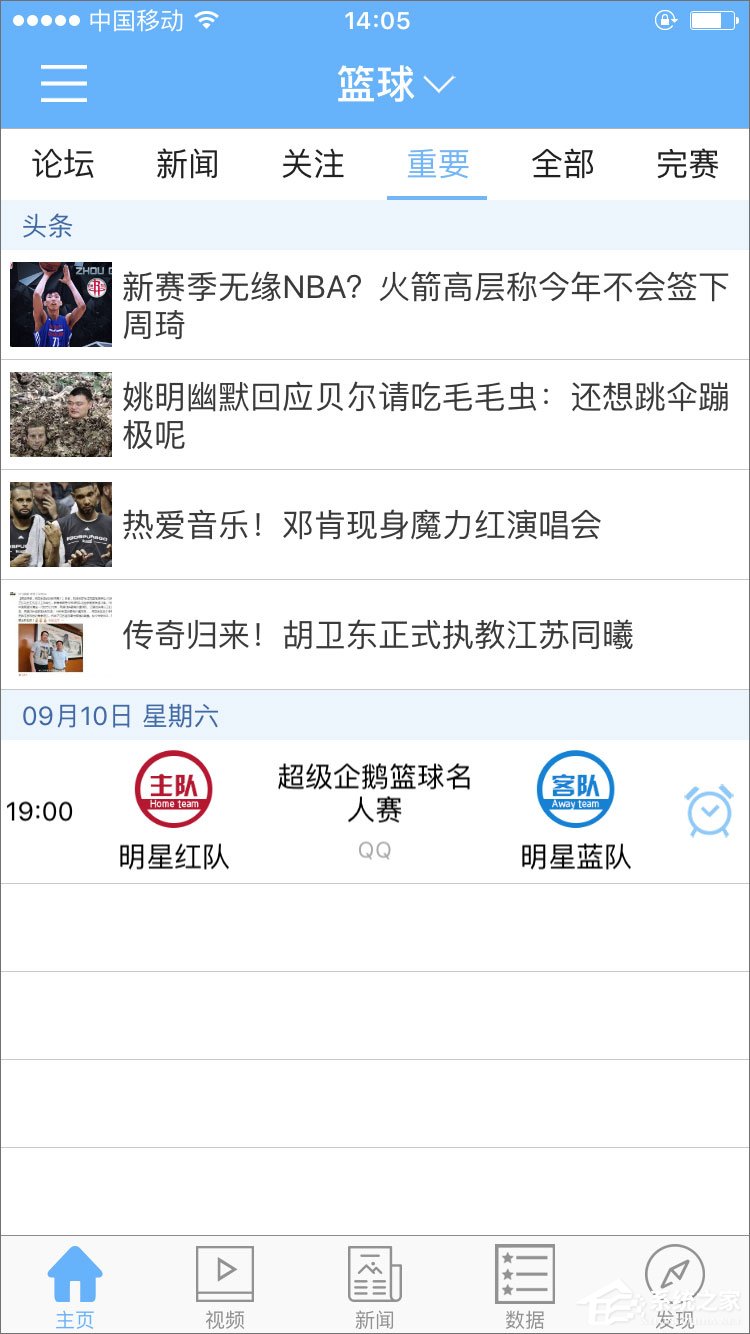
Task: Expand the 篮球 sport dropdown
Action: tap(395, 84)
